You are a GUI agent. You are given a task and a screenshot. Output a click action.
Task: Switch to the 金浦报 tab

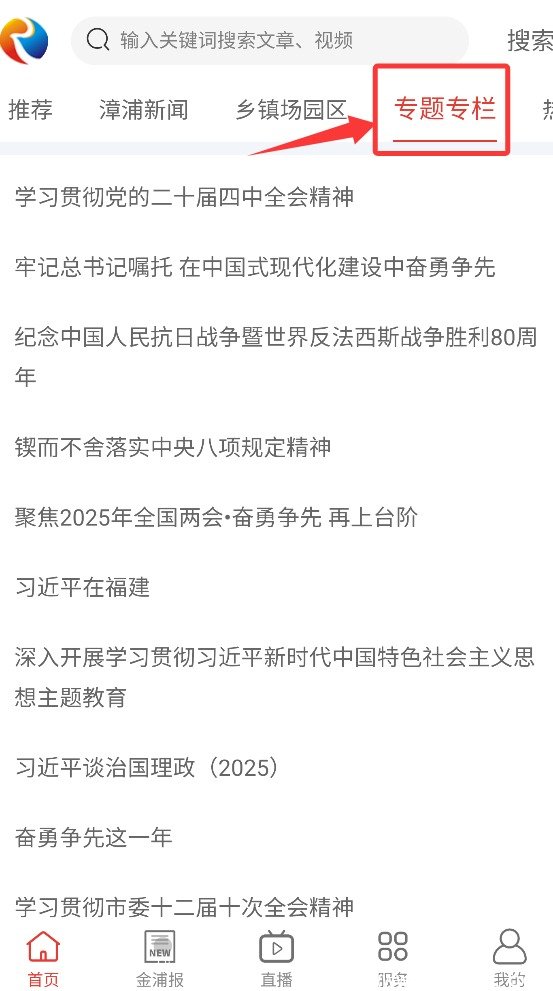(160, 958)
